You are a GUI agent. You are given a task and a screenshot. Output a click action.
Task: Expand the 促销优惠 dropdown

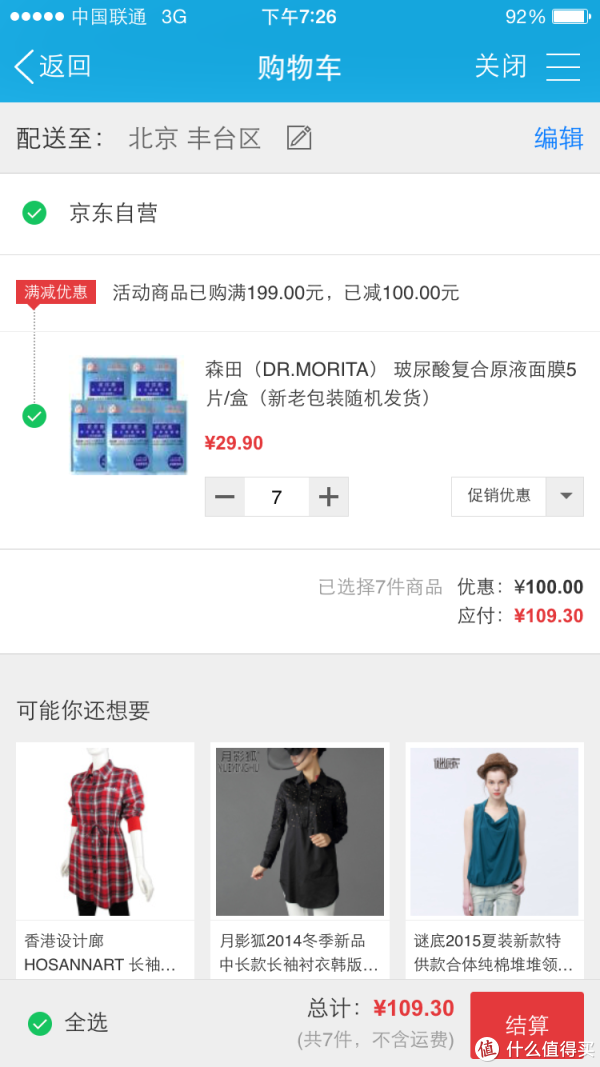click(517, 497)
